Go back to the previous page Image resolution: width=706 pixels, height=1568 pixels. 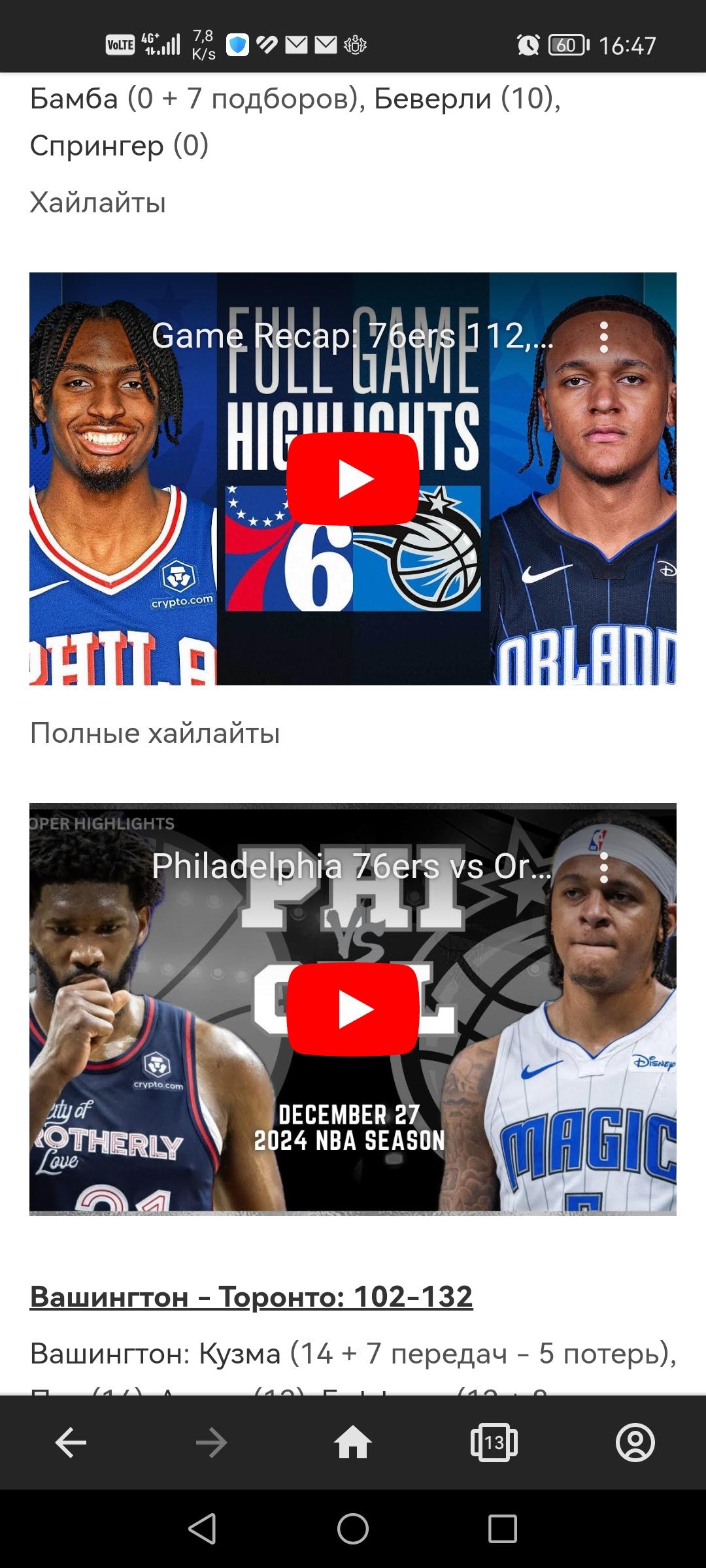[x=71, y=1443]
